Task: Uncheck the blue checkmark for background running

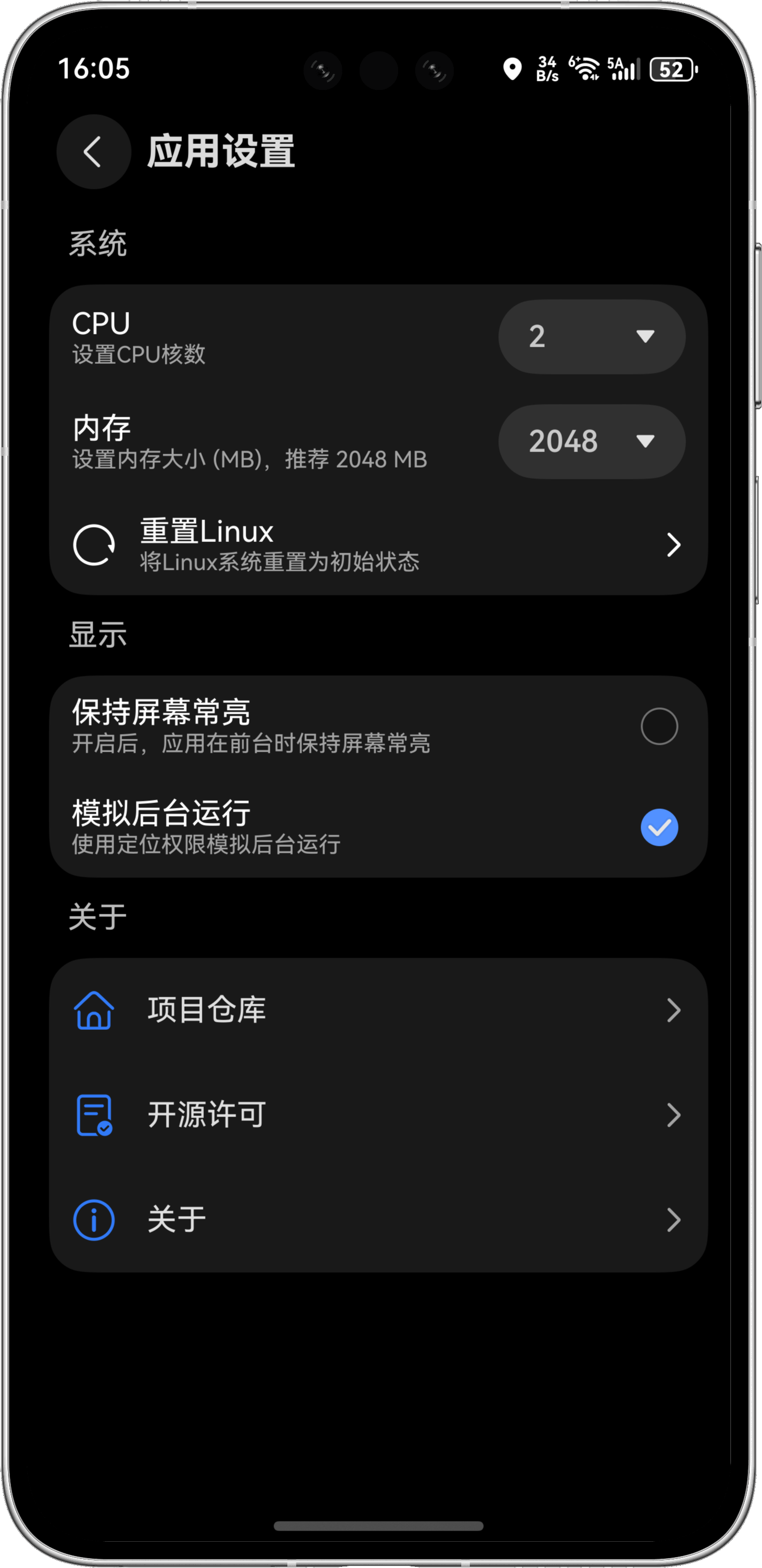Action: point(659,825)
